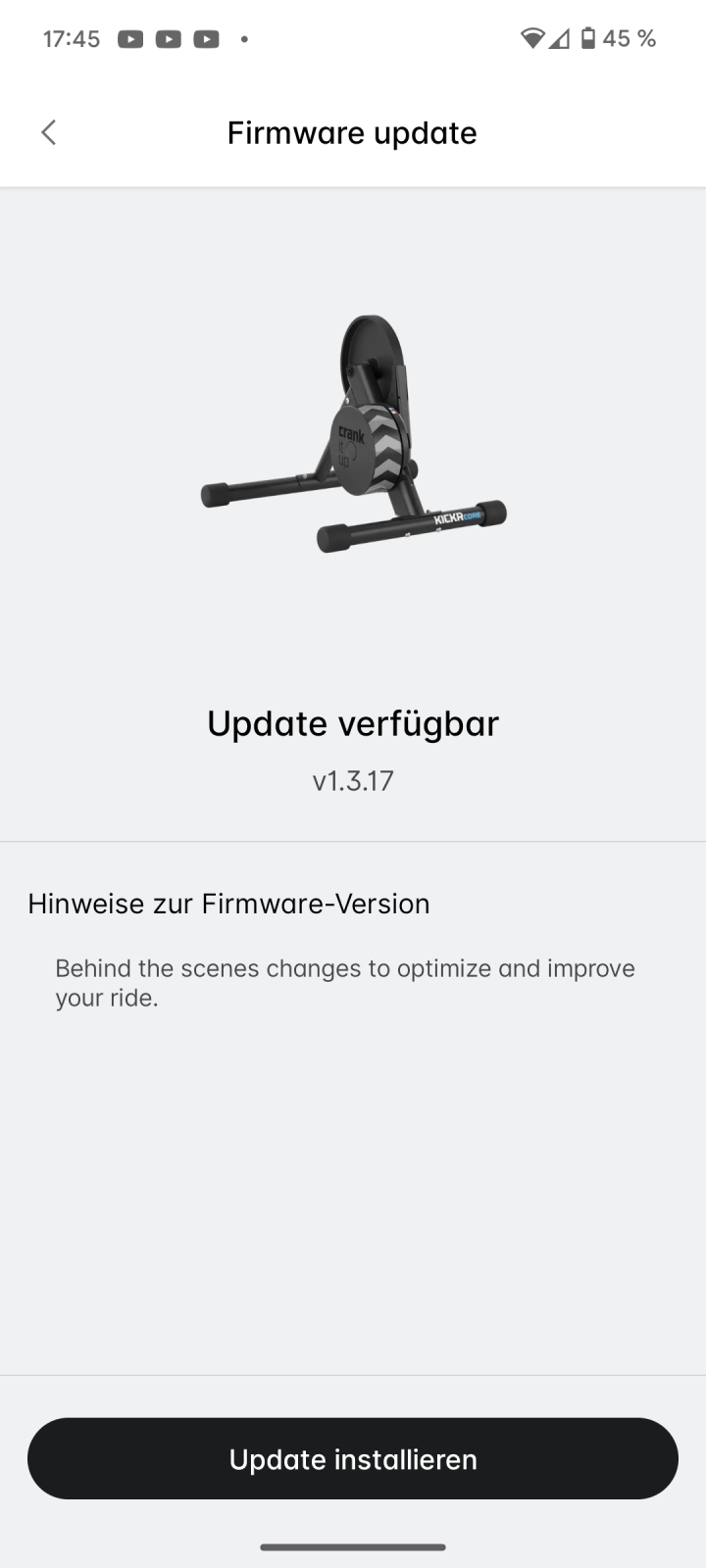This screenshot has height=1568, width=706.
Task: Tap the Update installieren button
Action: coord(353,1458)
